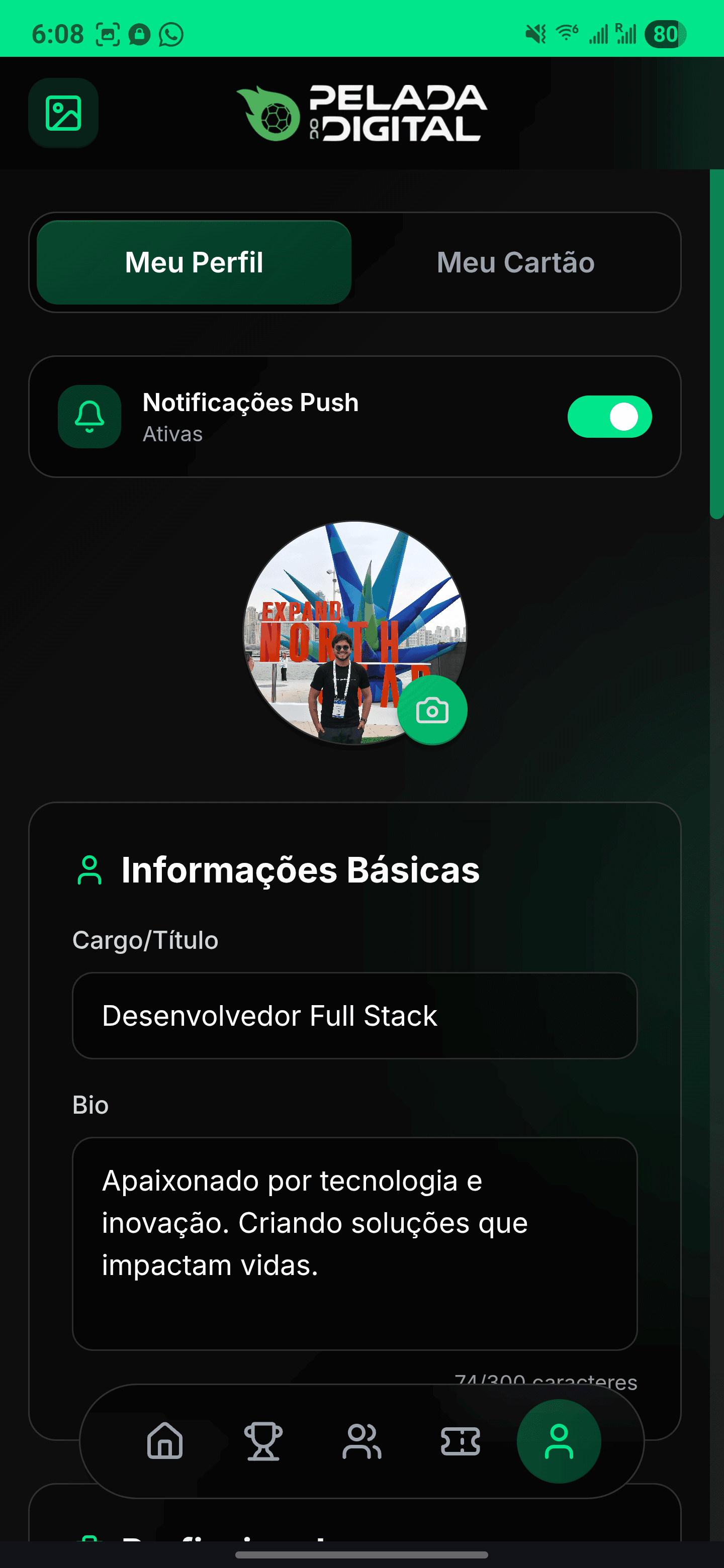
Task: Open the trophy tab in bottom bar
Action: pyautogui.click(x=263, y=1441)
